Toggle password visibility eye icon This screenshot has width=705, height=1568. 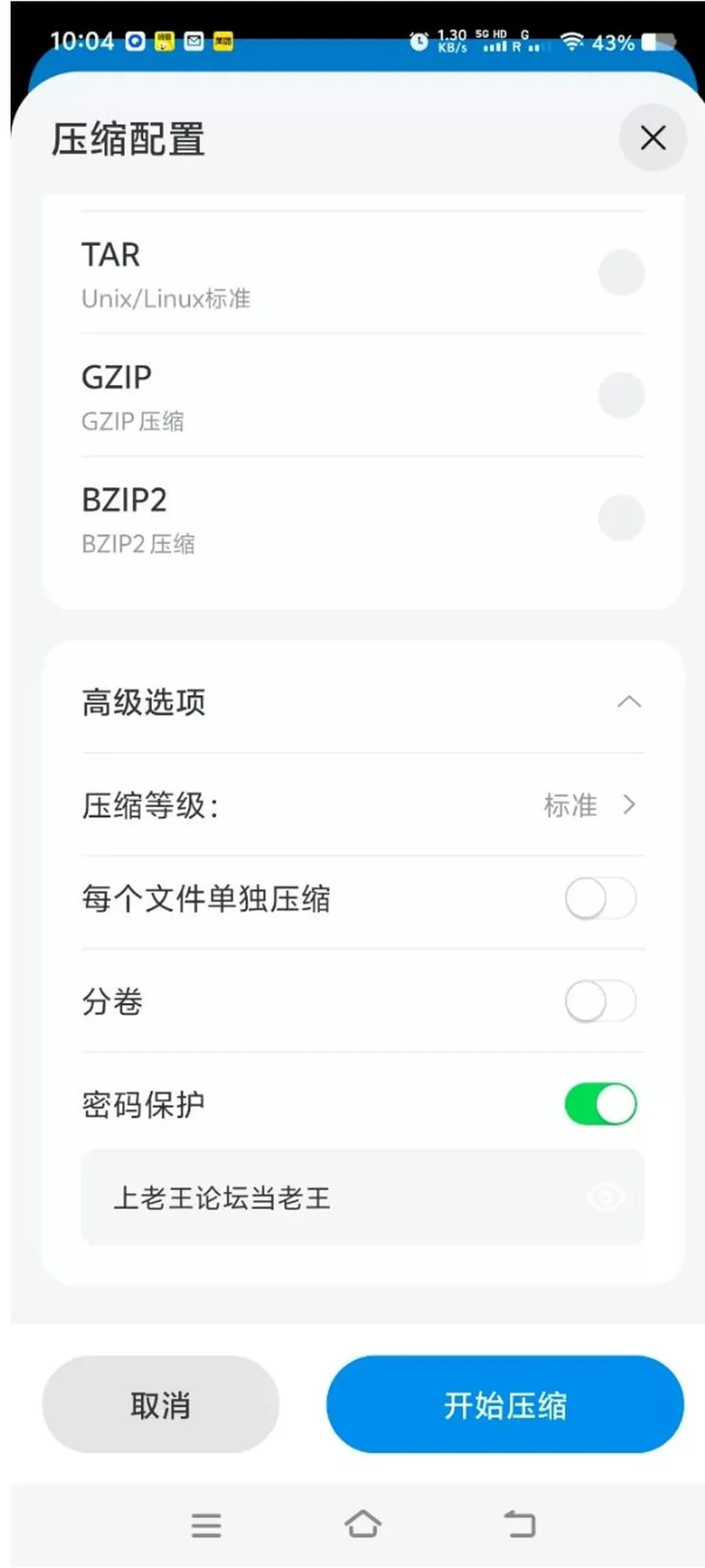pyautogui.click(x=606, y=1197)
